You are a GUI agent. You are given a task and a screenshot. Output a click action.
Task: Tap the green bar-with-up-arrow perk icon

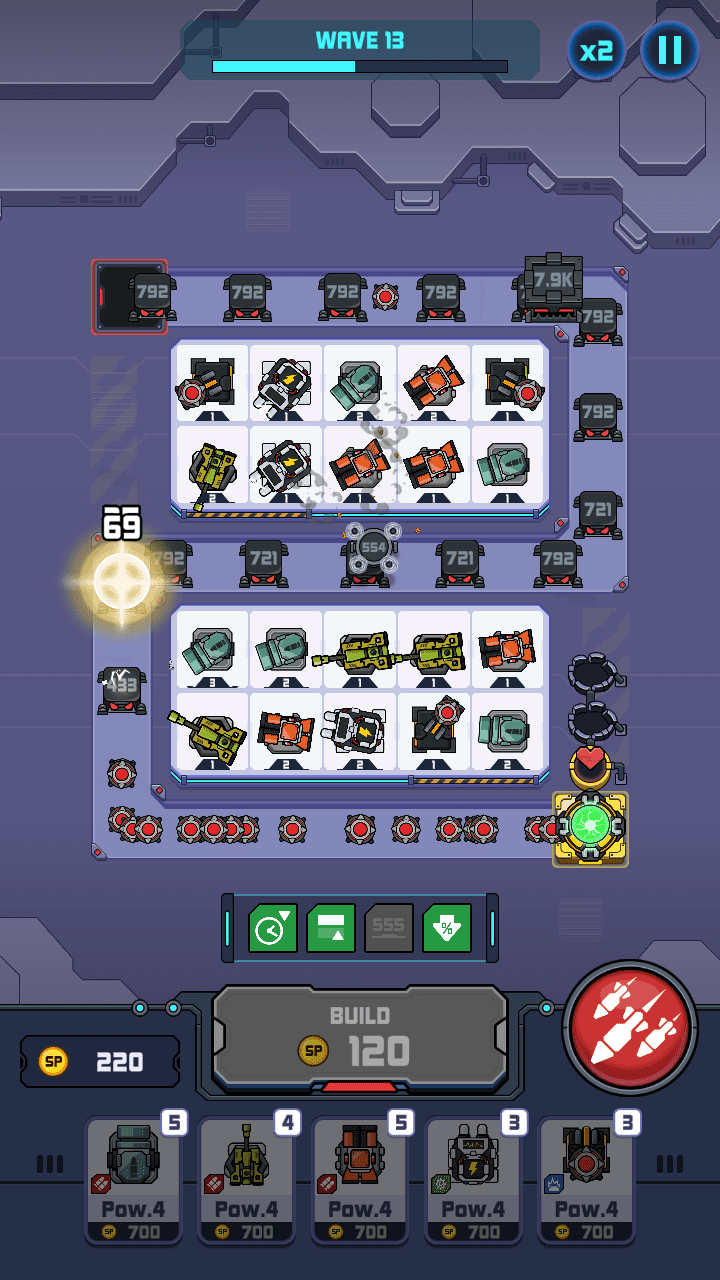[x=331, y=928]
